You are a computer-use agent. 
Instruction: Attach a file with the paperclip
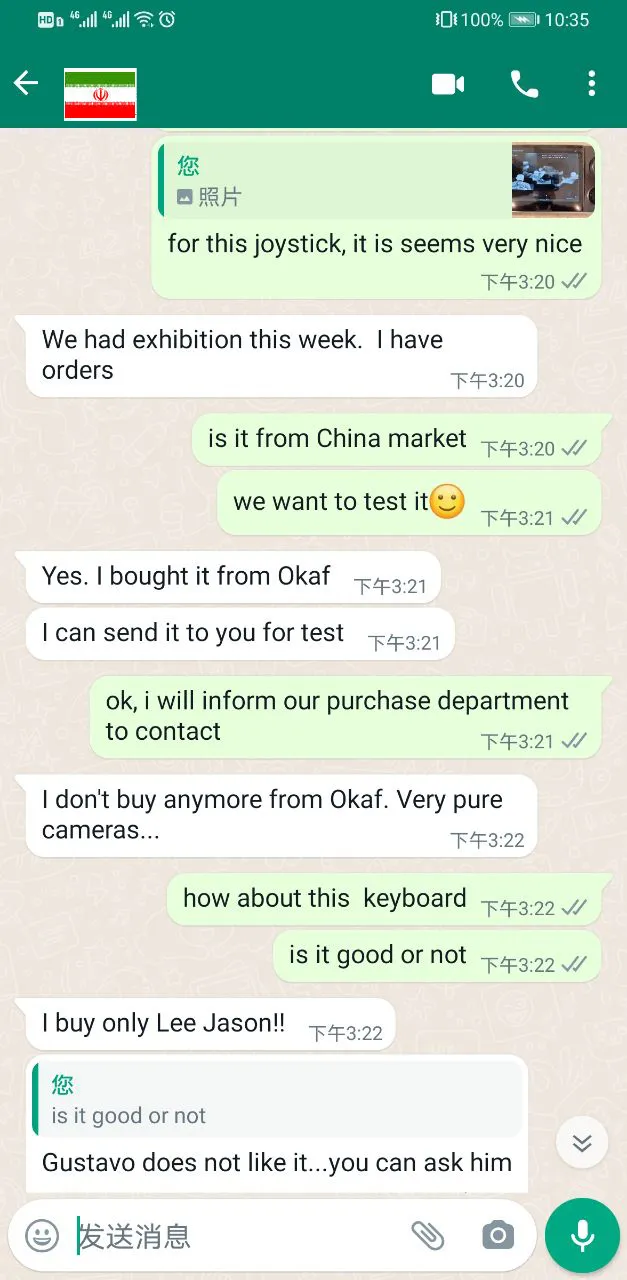click(428, 1236)
